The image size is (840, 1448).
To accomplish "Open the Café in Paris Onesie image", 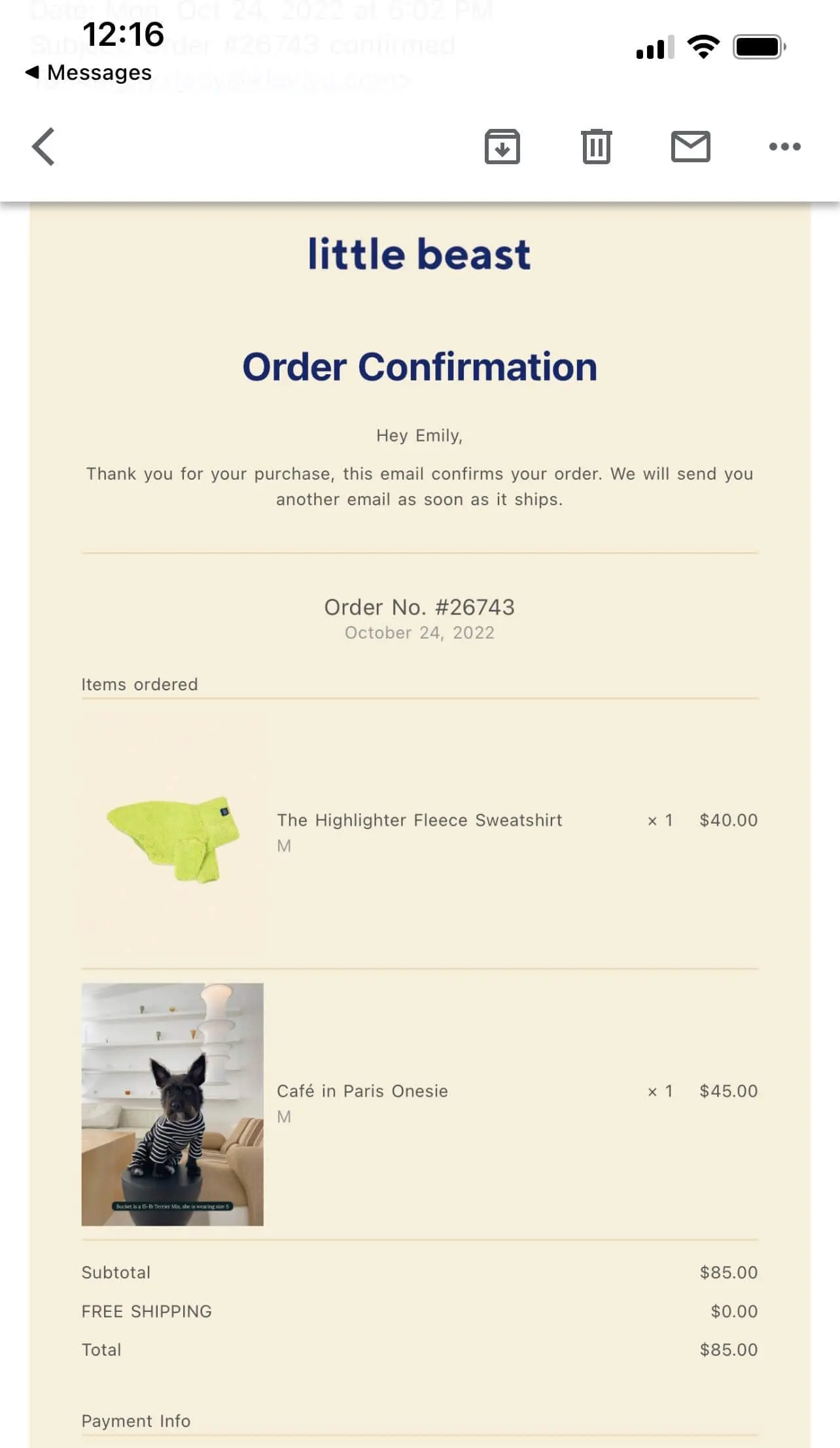I will click(173, 1104).
